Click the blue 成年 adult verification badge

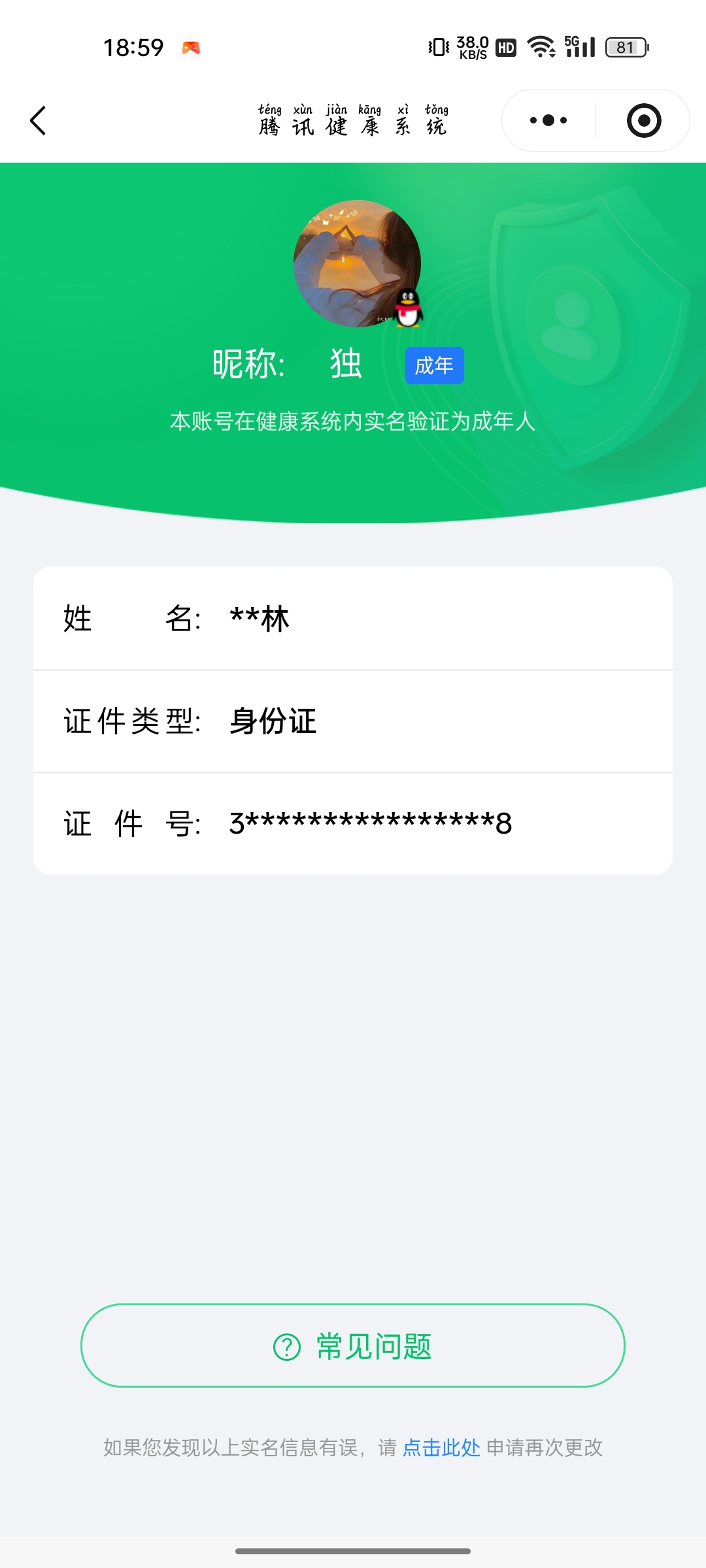click(434, 366)
